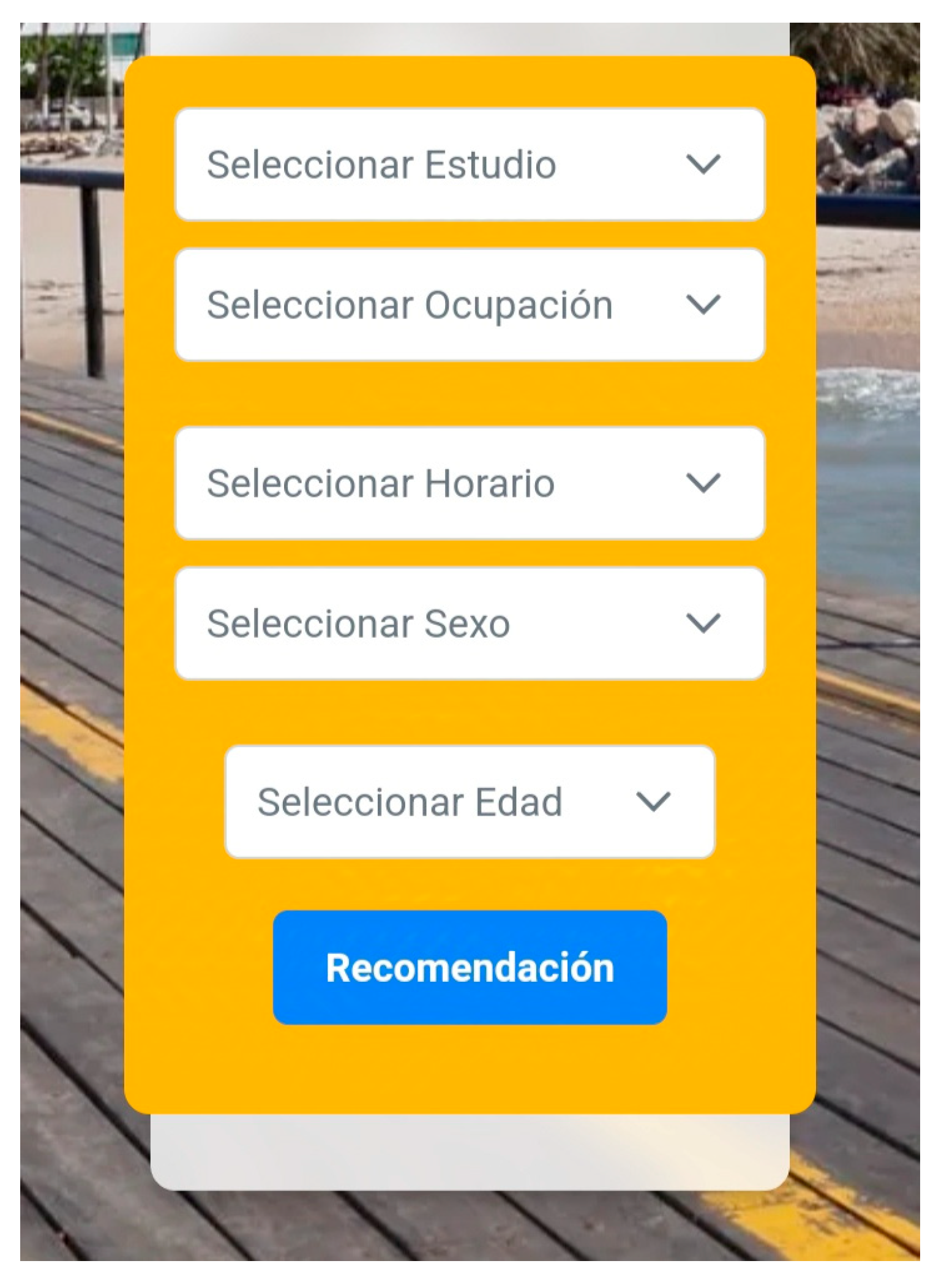Expand the Seleccionar Ocupación picker
Image resolution: width=944 pixels, height=1288 pixels.
[x=470, y=304]
